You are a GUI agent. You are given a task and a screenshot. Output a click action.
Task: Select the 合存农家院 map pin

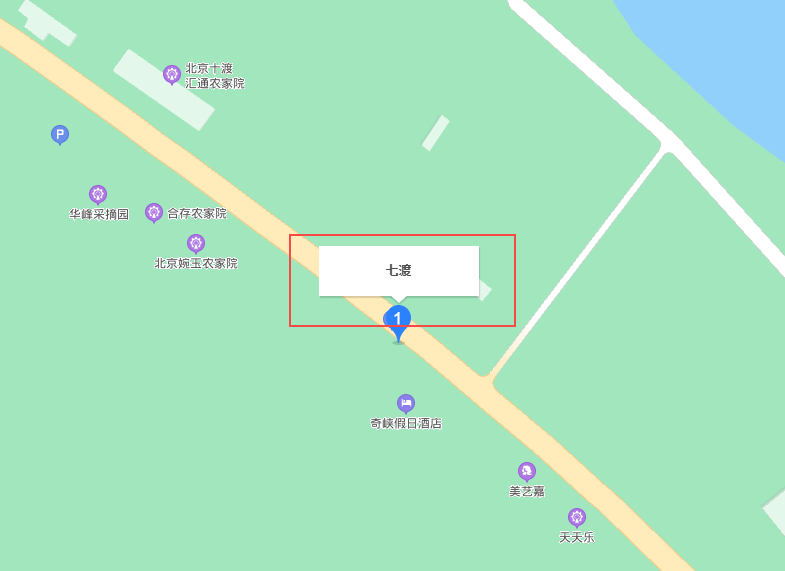154,212
